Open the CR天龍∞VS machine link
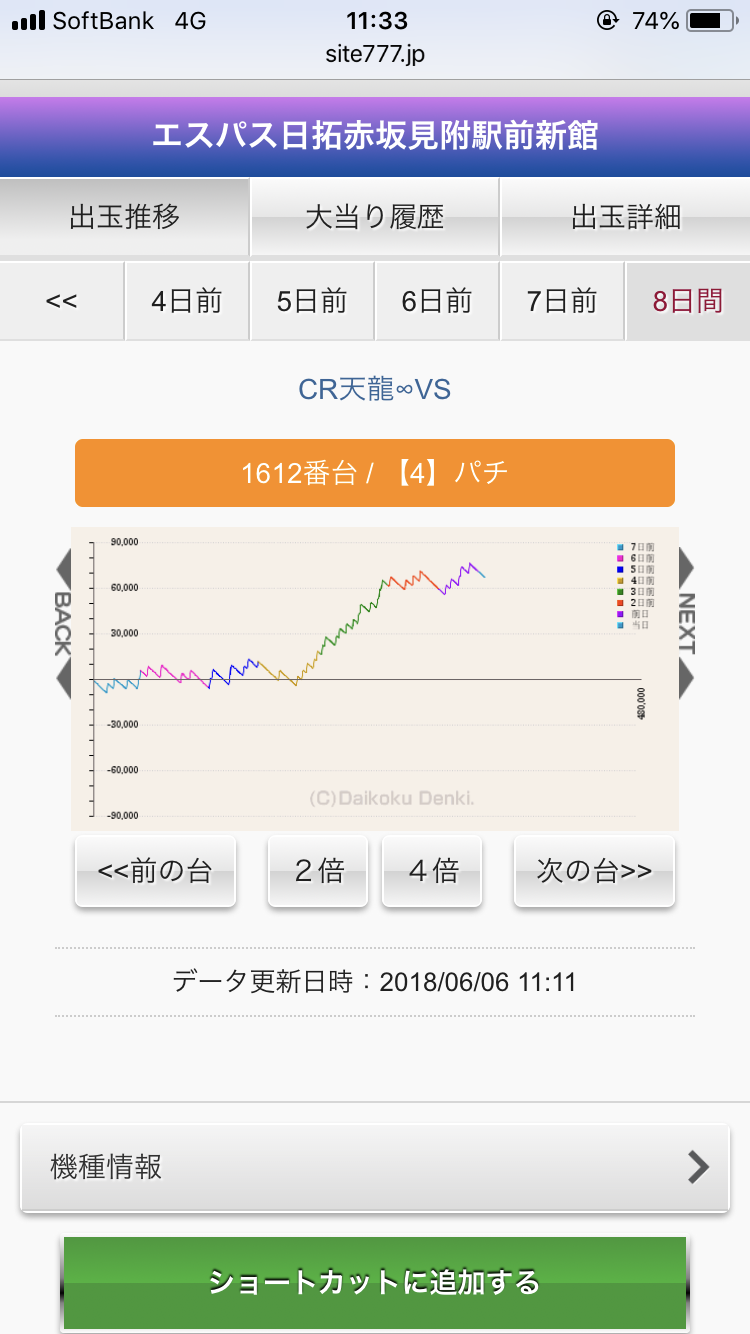Image resolution: width=750 pixels, height=1334 pixels. tap(375, 389)
